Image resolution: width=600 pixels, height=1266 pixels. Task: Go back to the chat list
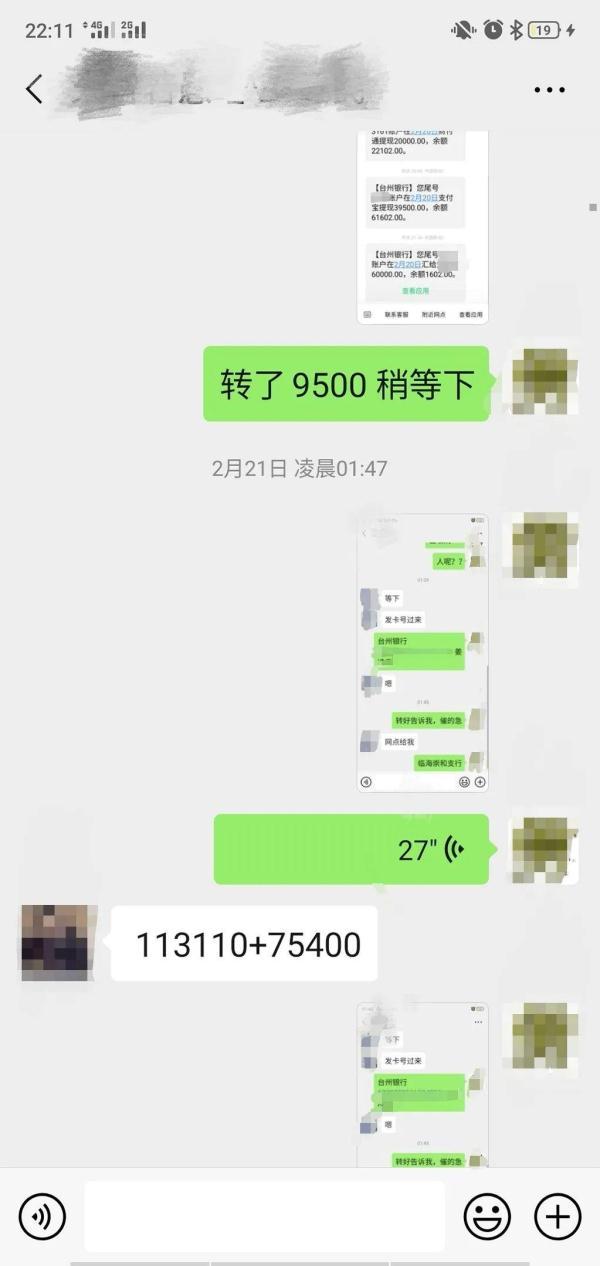34,89
